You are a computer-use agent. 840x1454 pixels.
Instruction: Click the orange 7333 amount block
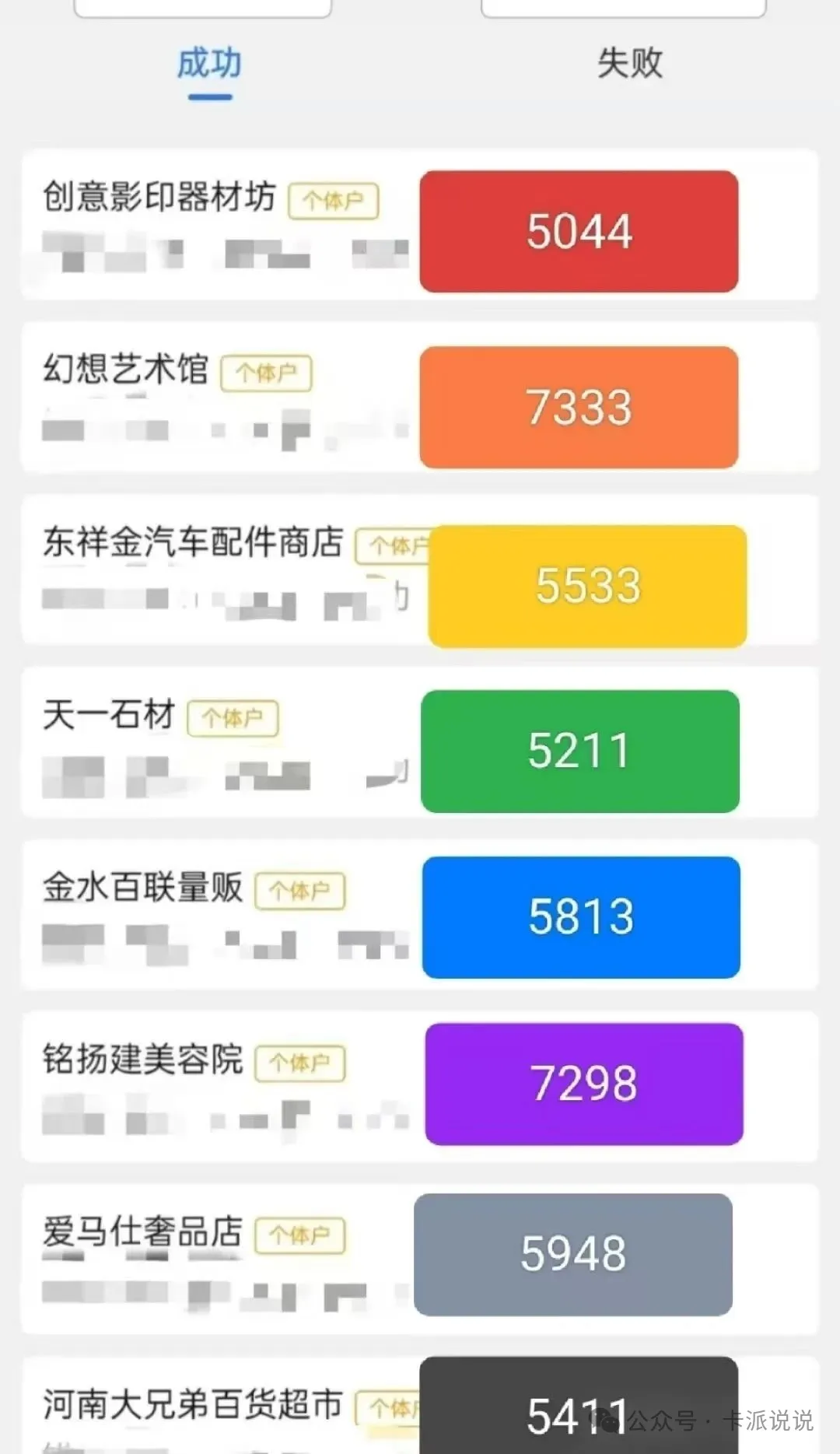pos(579,405)
